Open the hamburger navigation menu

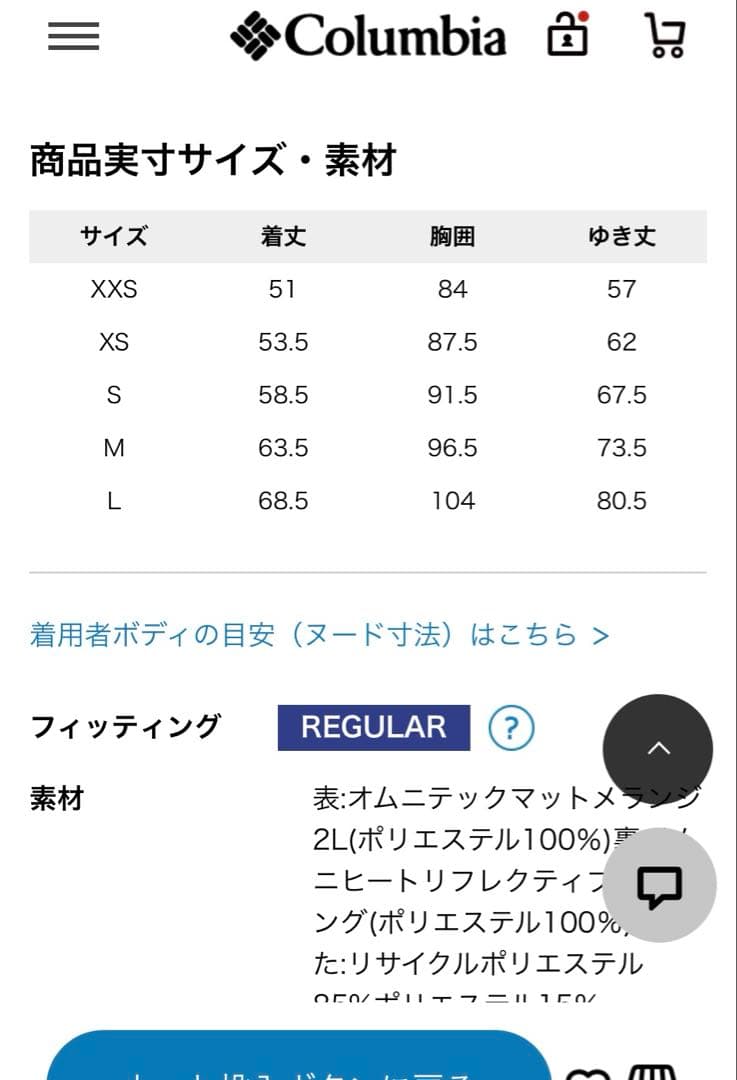73,37
